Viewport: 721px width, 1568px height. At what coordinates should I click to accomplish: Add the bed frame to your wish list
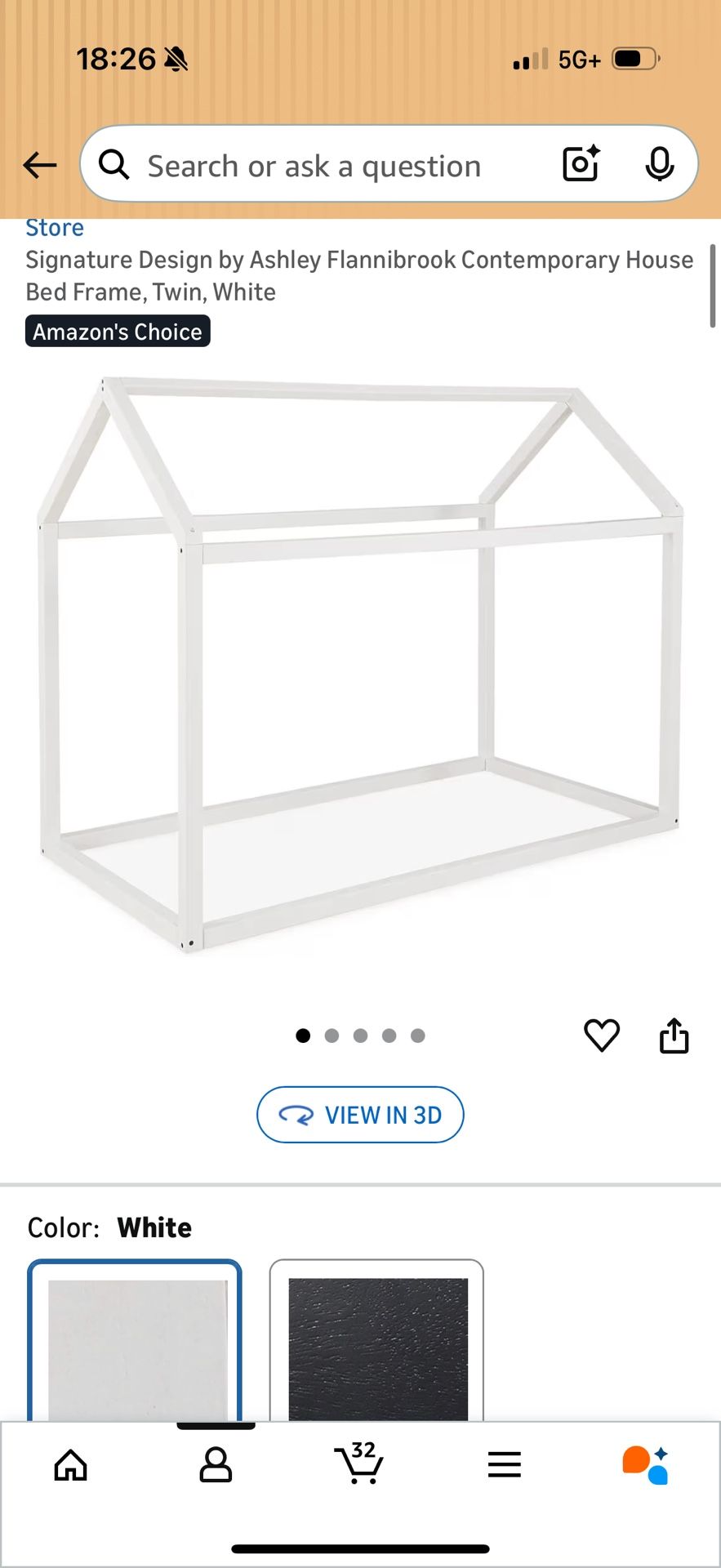click(x=602, y=1036)
